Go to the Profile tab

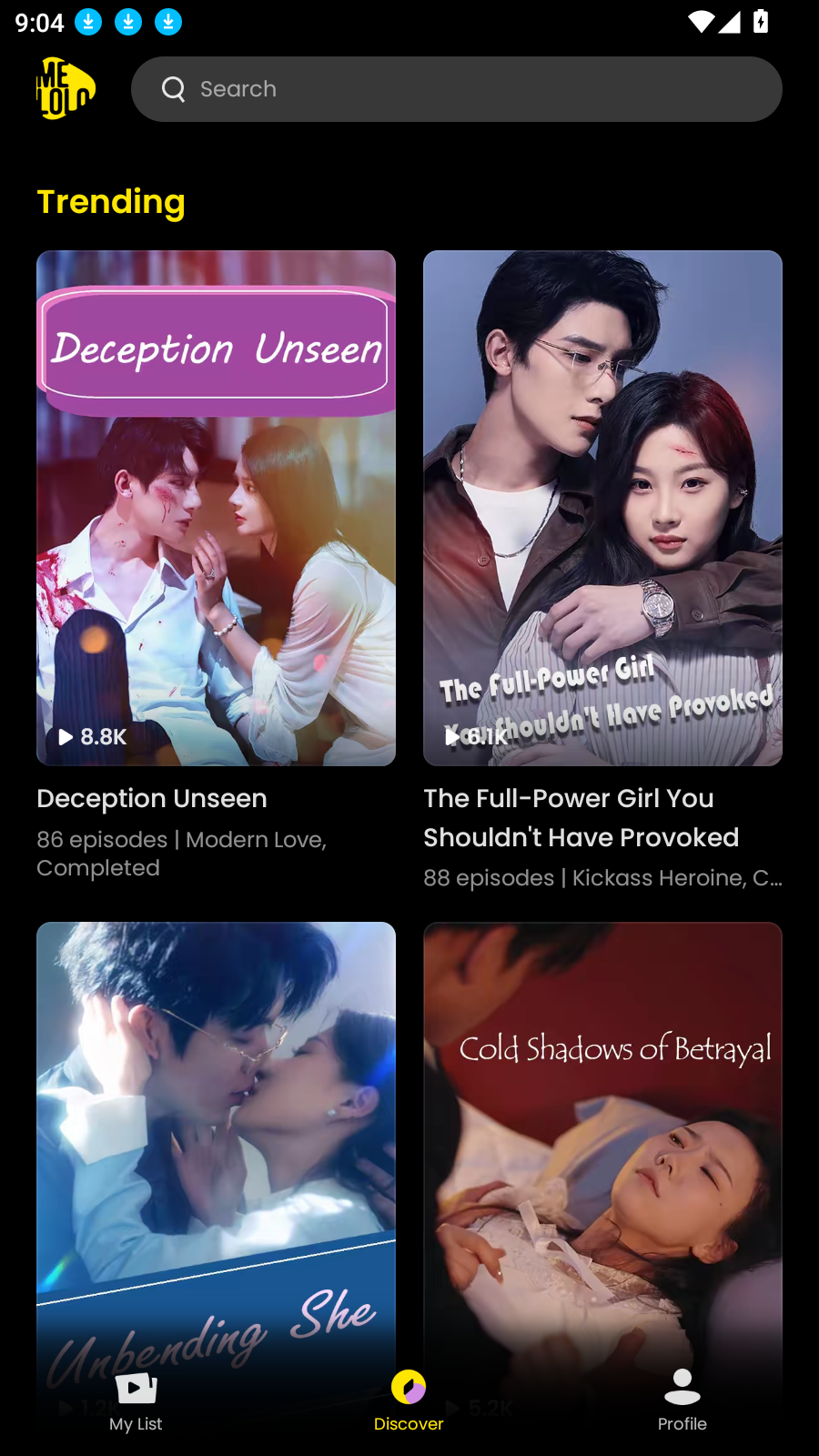coord(682,1401)
